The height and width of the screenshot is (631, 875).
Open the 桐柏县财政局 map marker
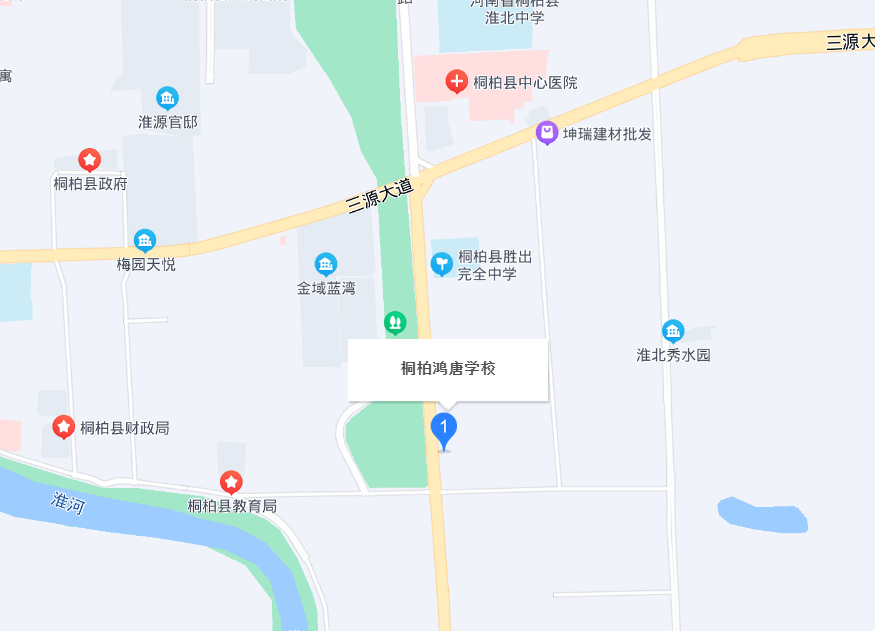[64, 427]
